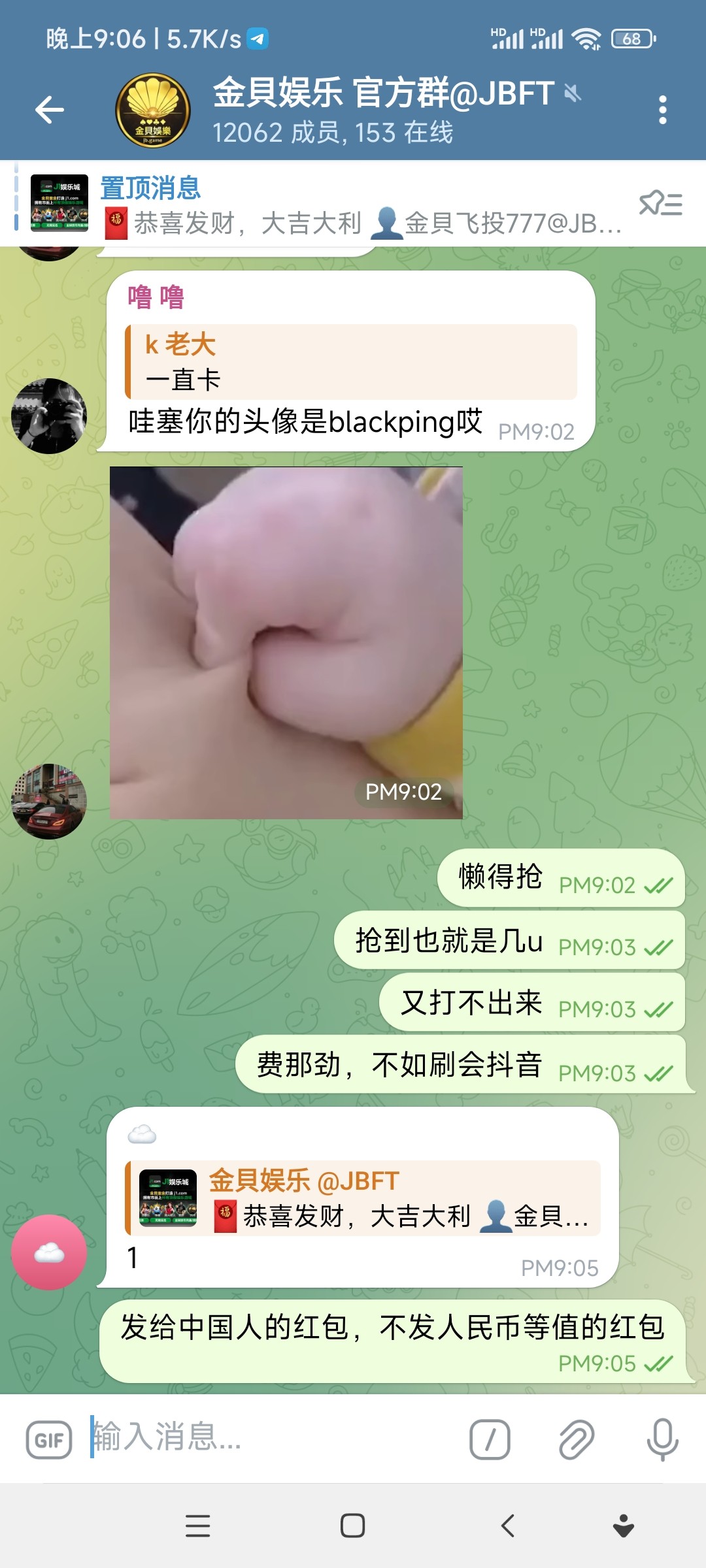
Task: Open the GIF picker
Action: coord(49,1439)
